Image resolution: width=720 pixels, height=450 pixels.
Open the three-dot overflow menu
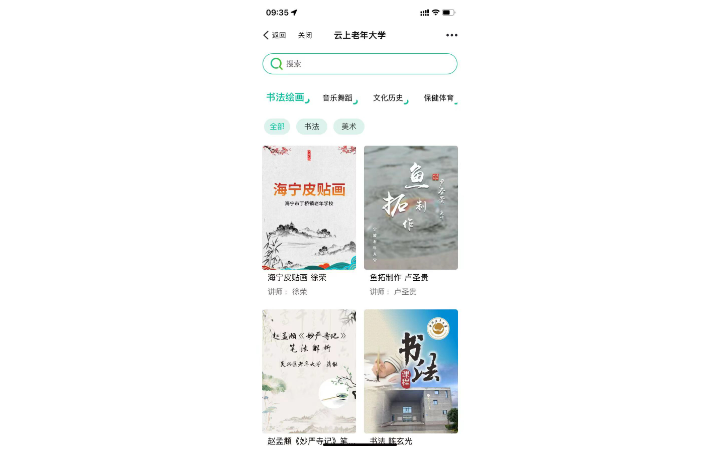pos(451,35)
